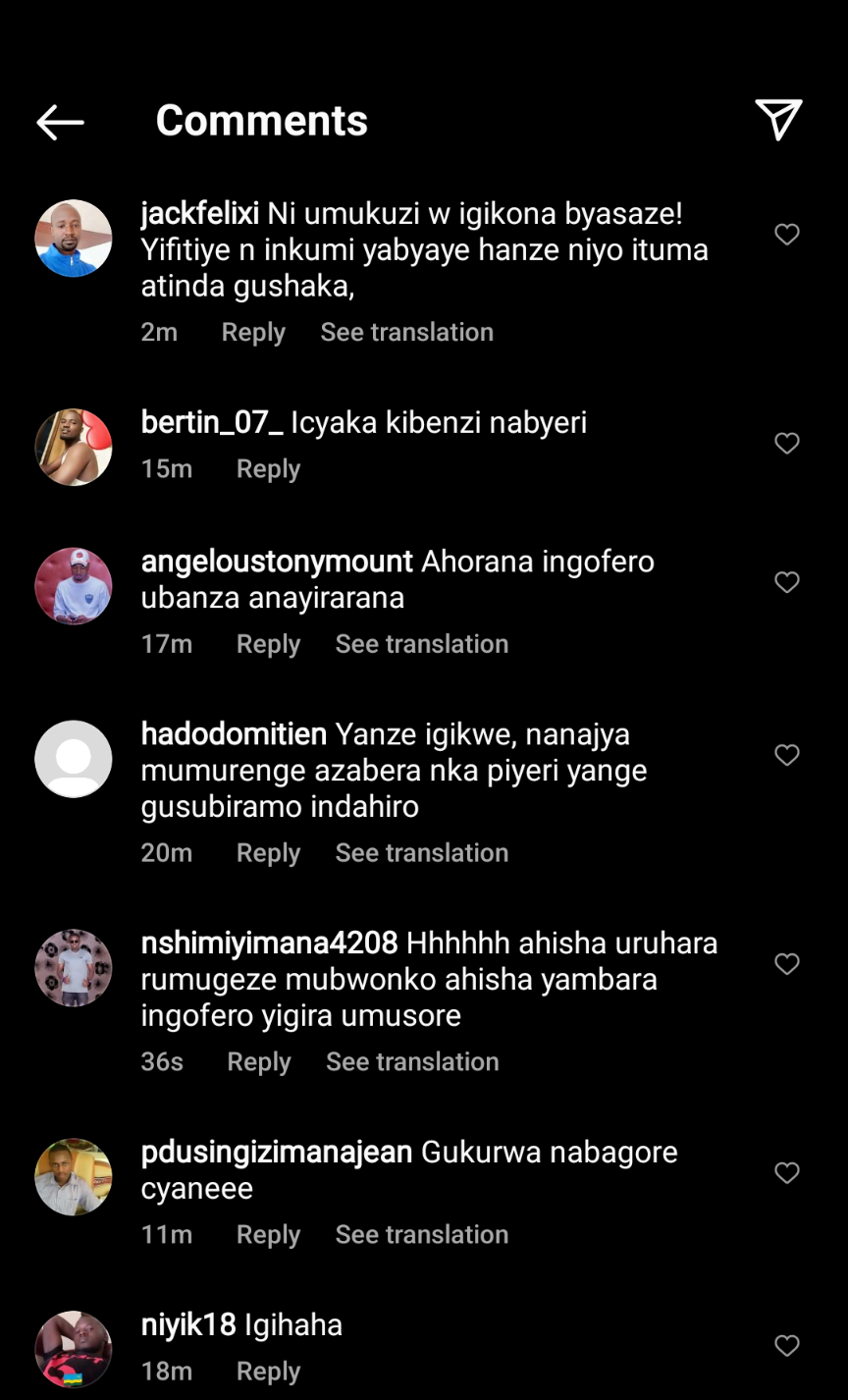
Task: Open angeloustonymount's profile picture
Action: coord(74,586)
